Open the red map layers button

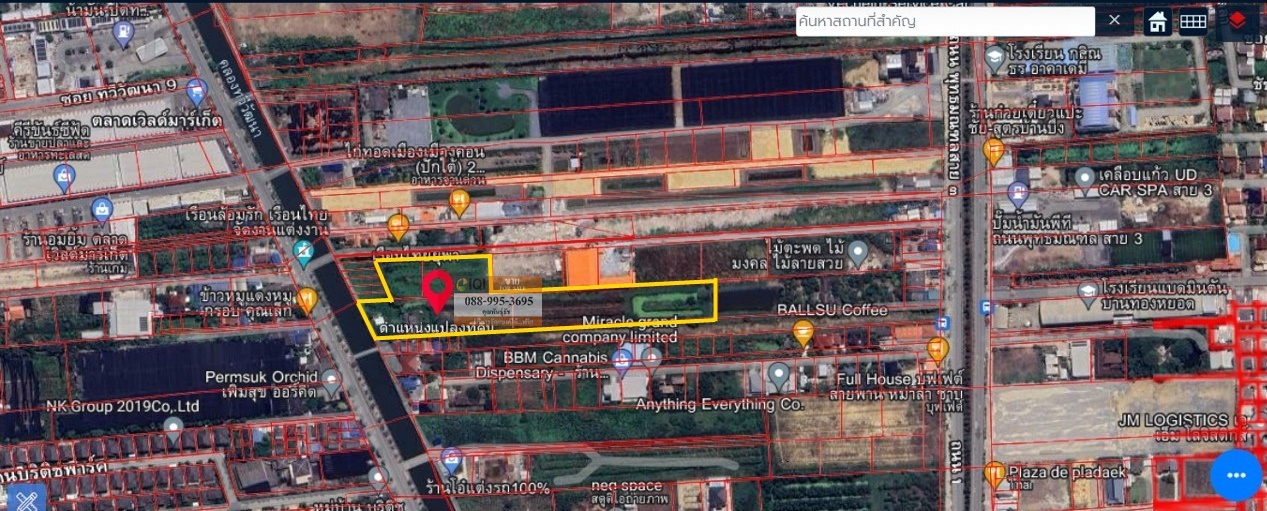tap(1238, 21)
